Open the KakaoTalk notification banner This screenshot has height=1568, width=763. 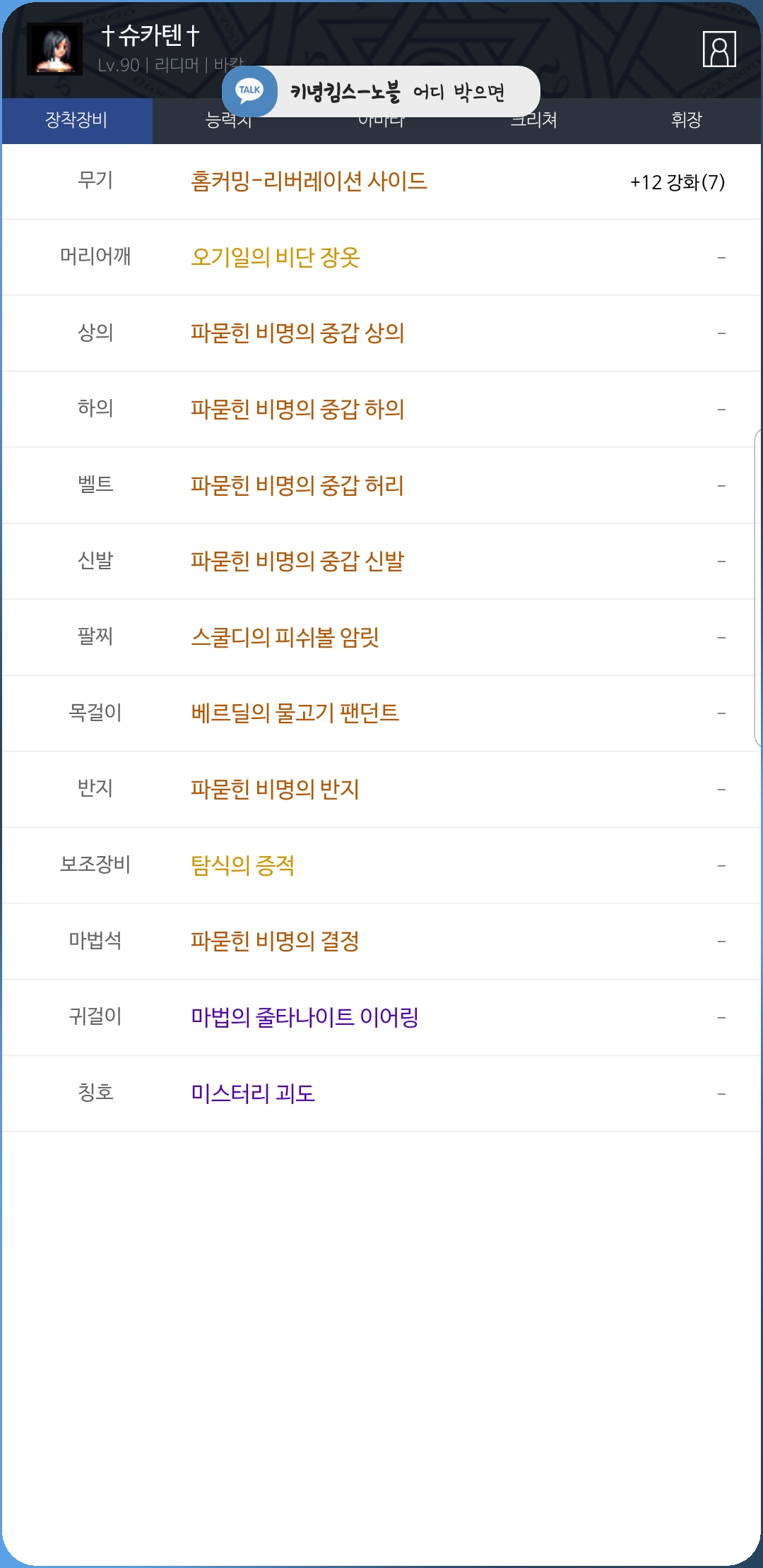pos(381,91)
